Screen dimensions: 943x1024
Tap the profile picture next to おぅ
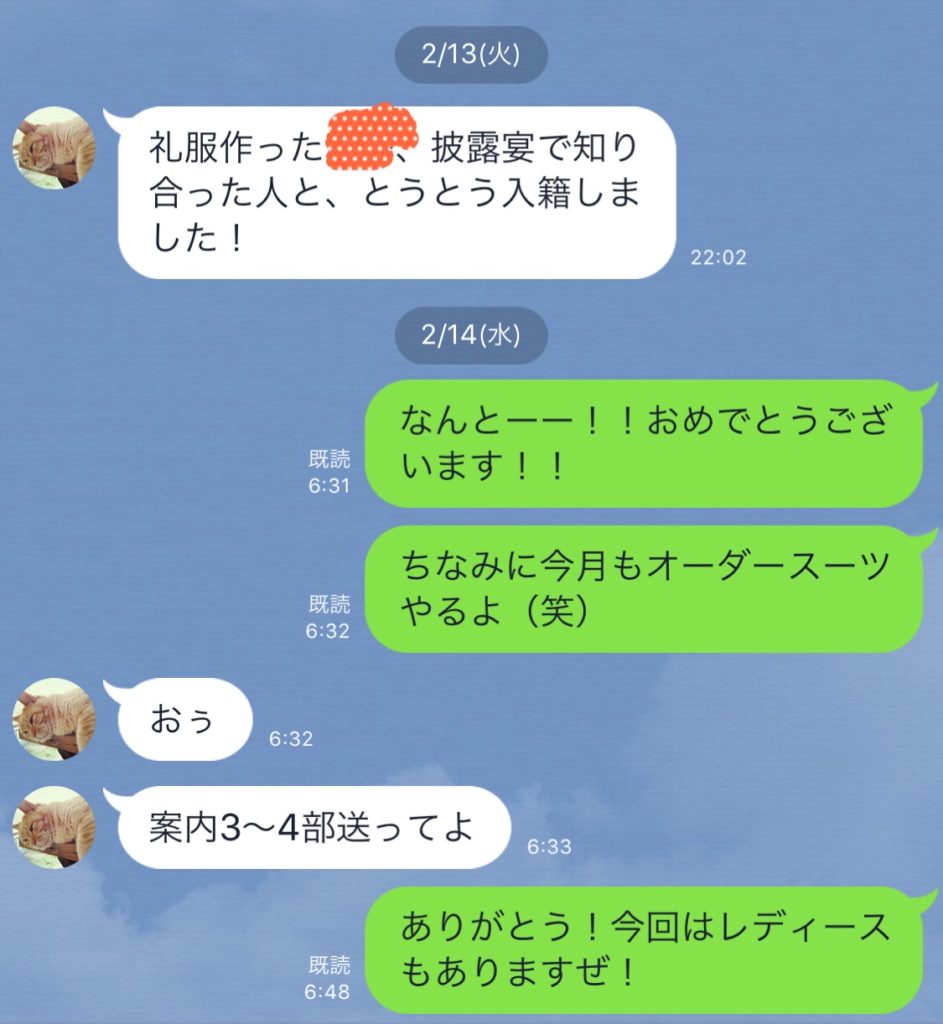pos(54,719)
